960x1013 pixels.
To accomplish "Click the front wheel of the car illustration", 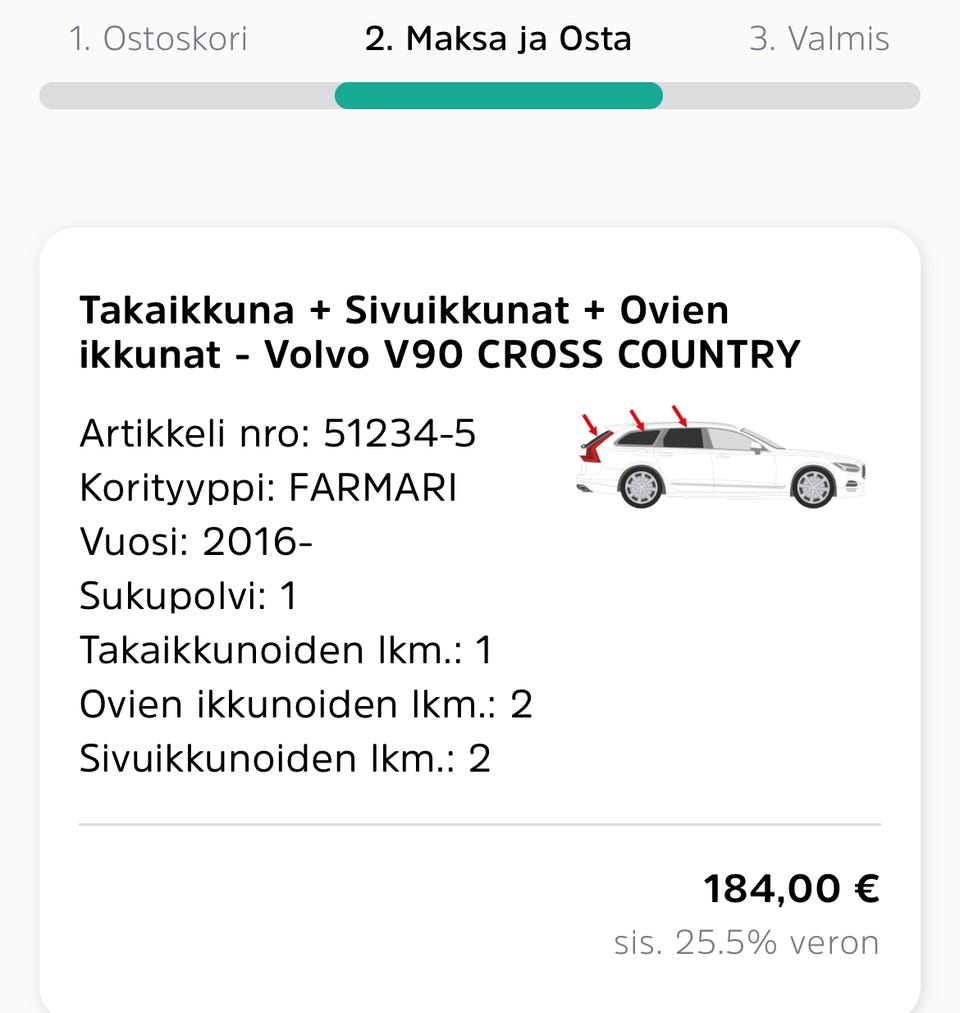I will 812,486.
